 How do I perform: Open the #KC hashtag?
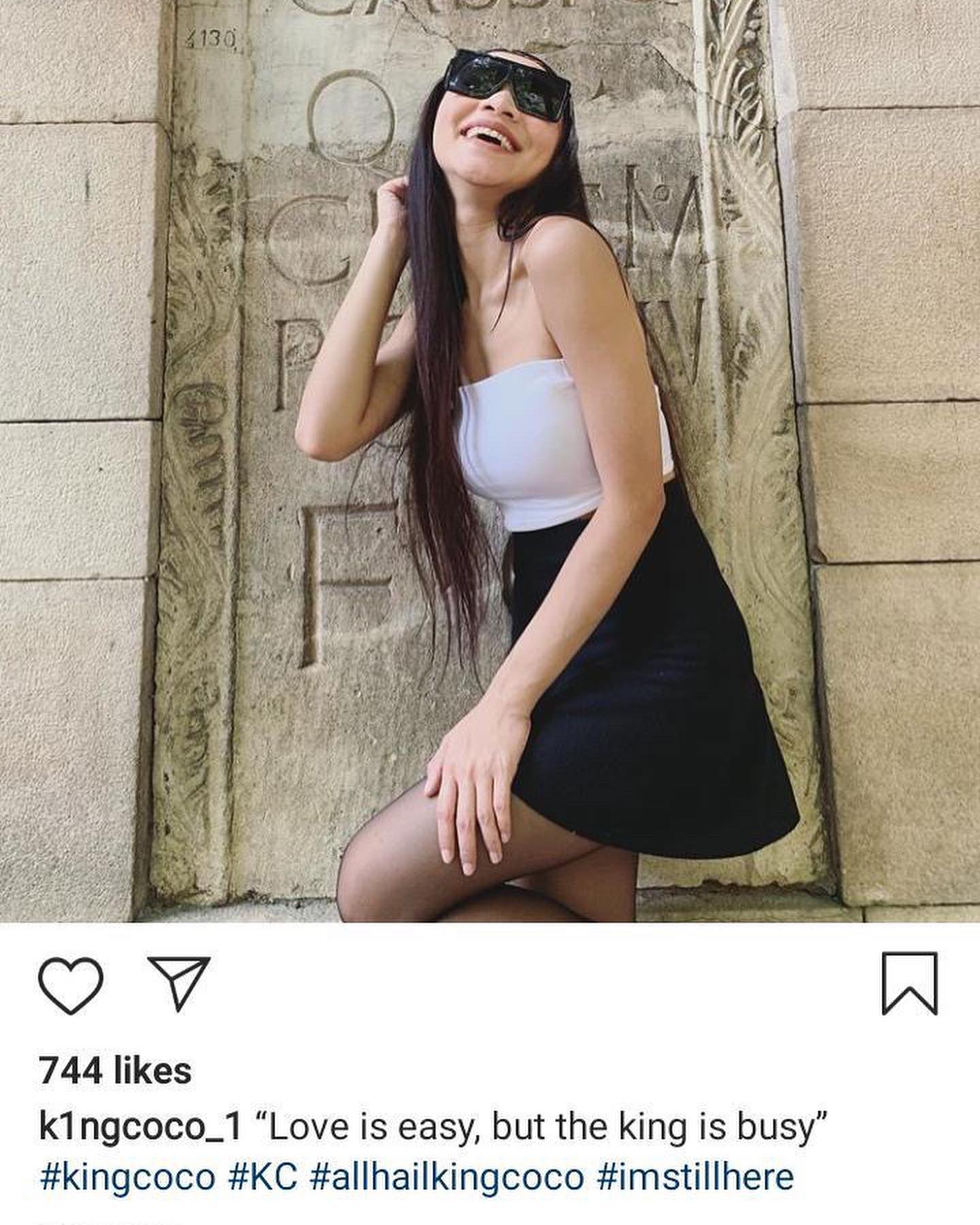click(x=263, y=1177)
